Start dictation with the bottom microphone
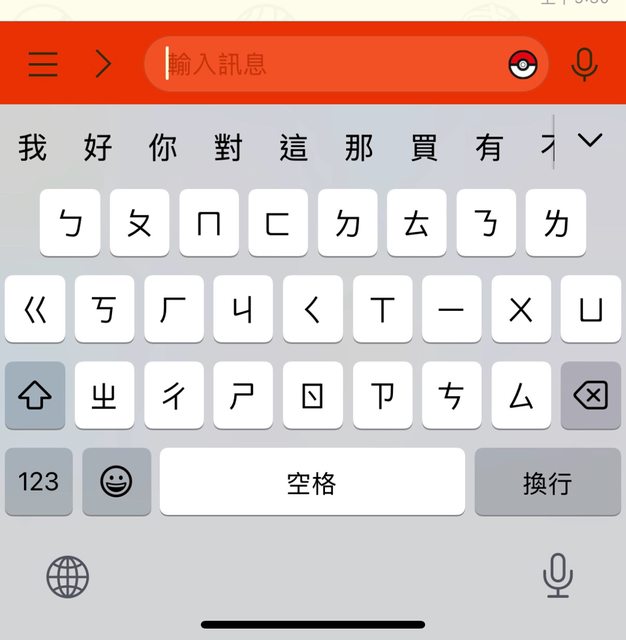Viewport: 626px width, 640px height. click(557, 576)
